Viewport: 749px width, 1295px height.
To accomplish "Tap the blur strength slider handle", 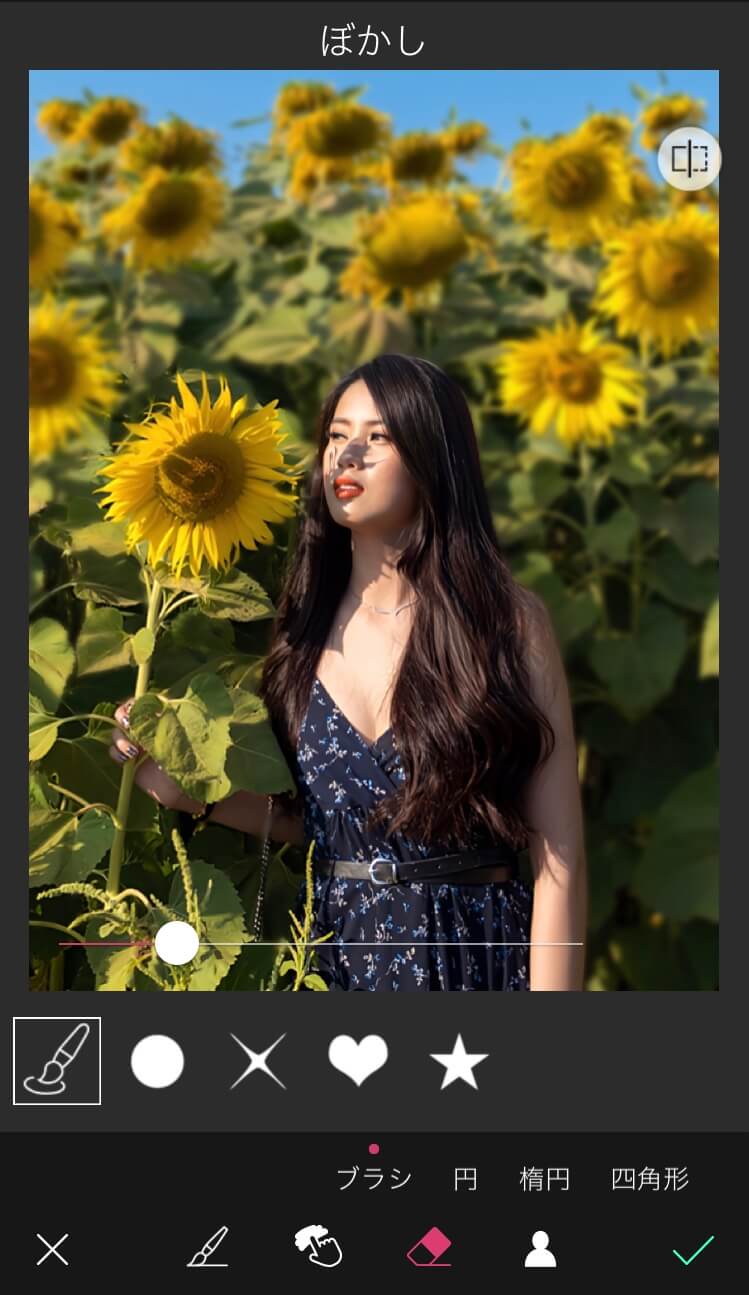I will click(177, 943).
